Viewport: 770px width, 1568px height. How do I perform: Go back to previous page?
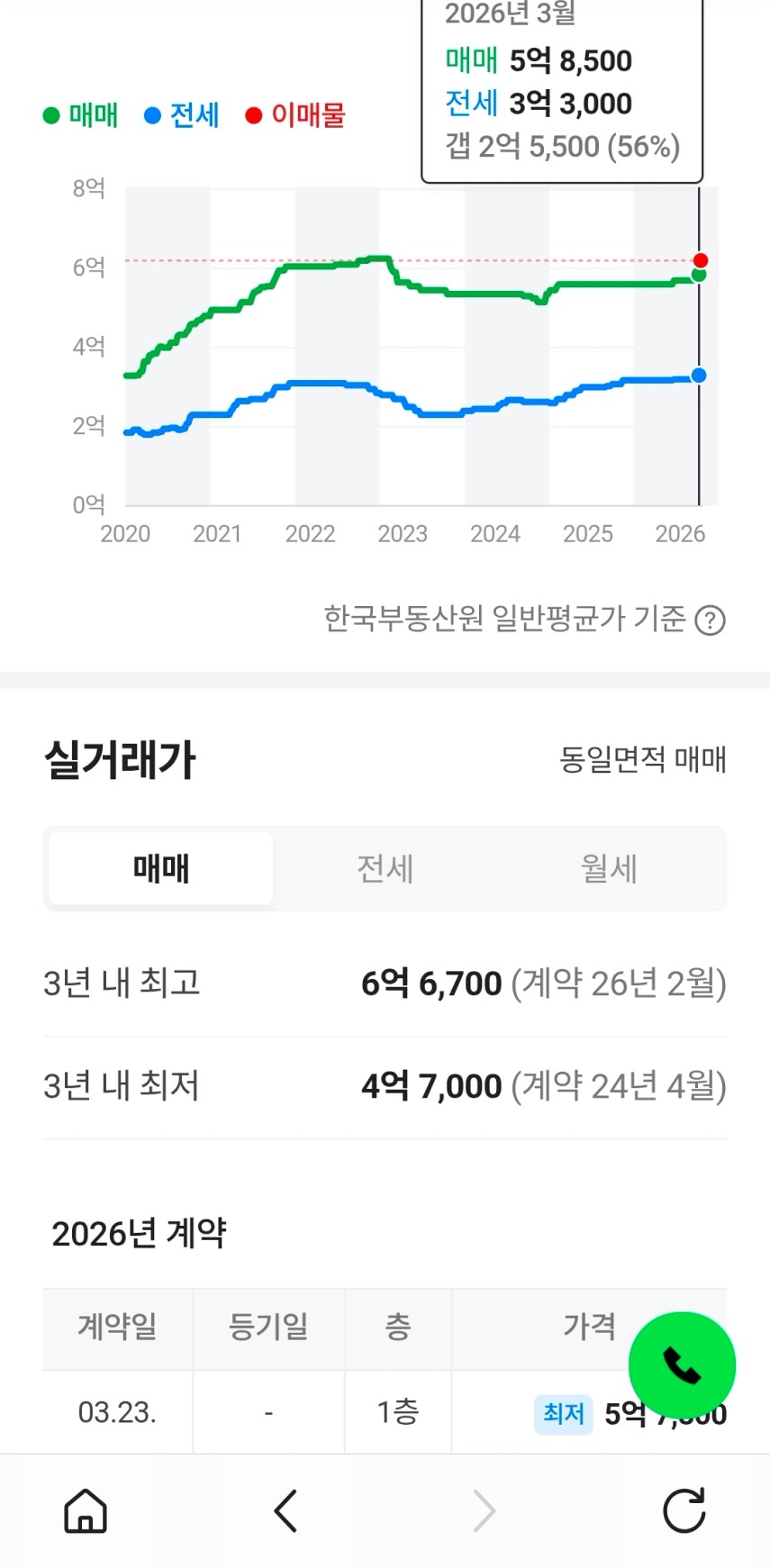(285, 1510)
